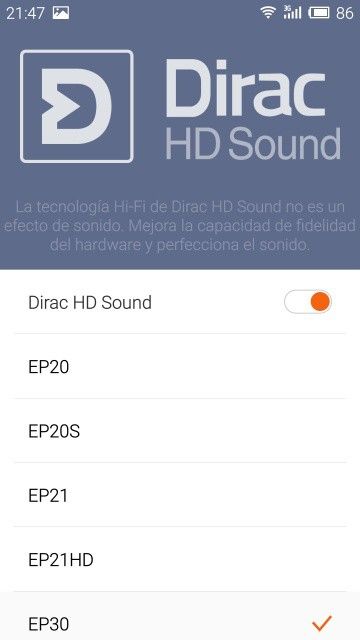Select the EP20 earphone profile
Viewport: 360px width, 640px height.
pyautogui.click(x=180, y=366)
